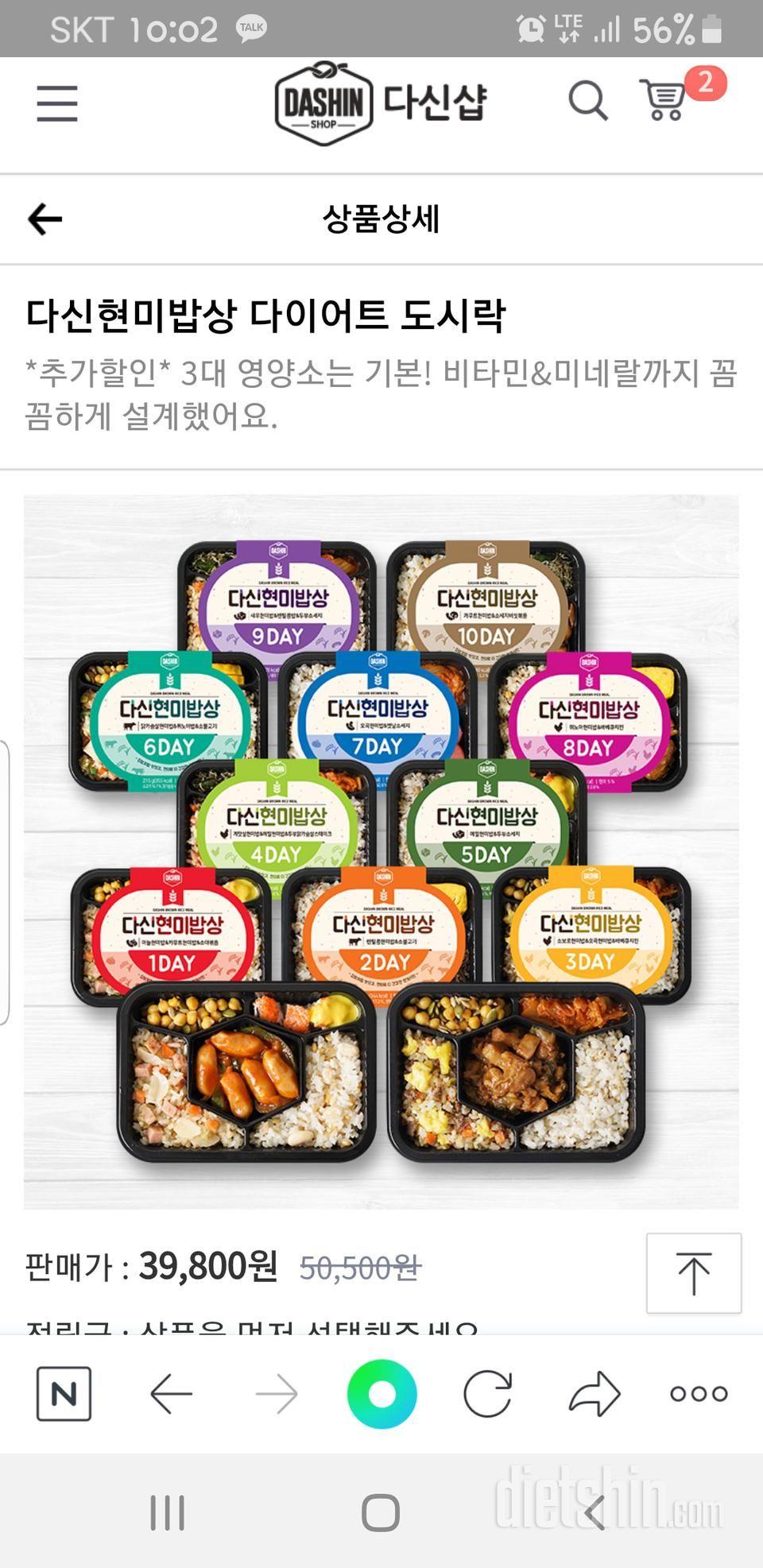This screenshot has height=1568, width=763.
Task: Share this product page
Action: pos(594,1393)
